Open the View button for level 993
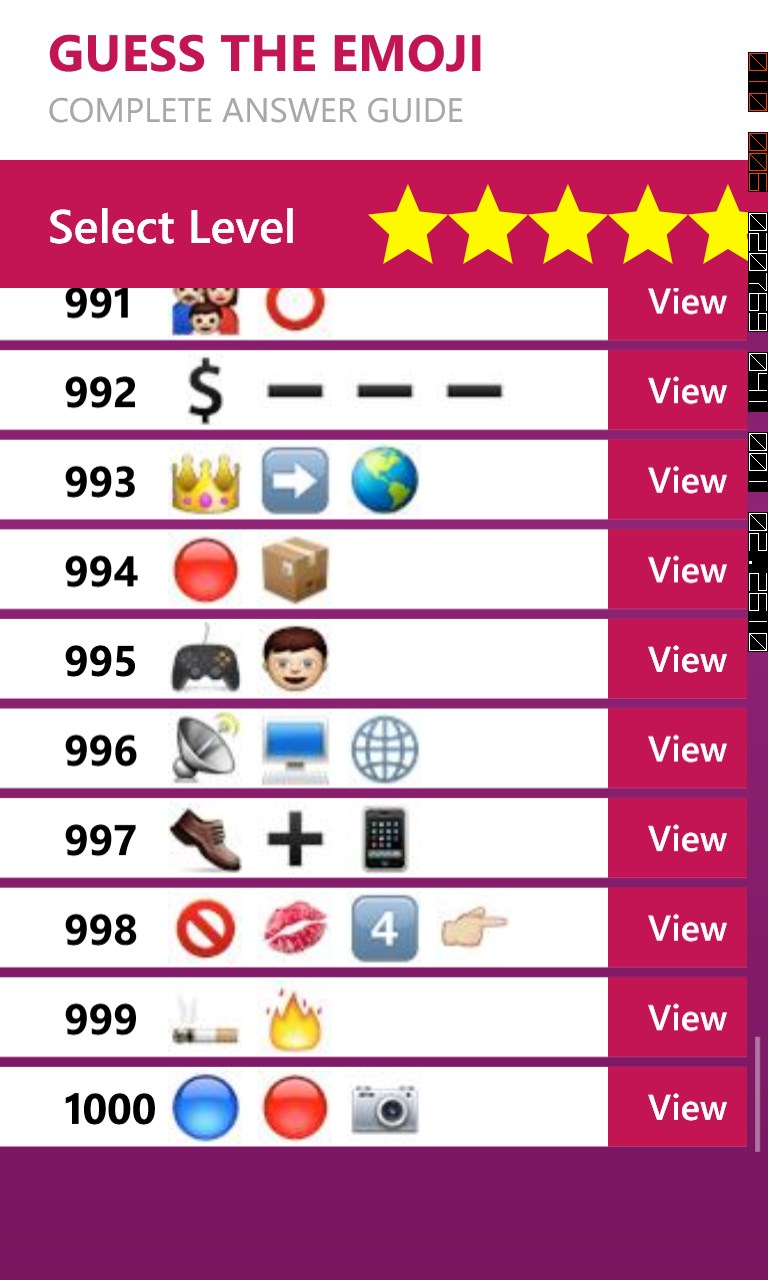The image size is (768, 1280). [x=686, y=481]
